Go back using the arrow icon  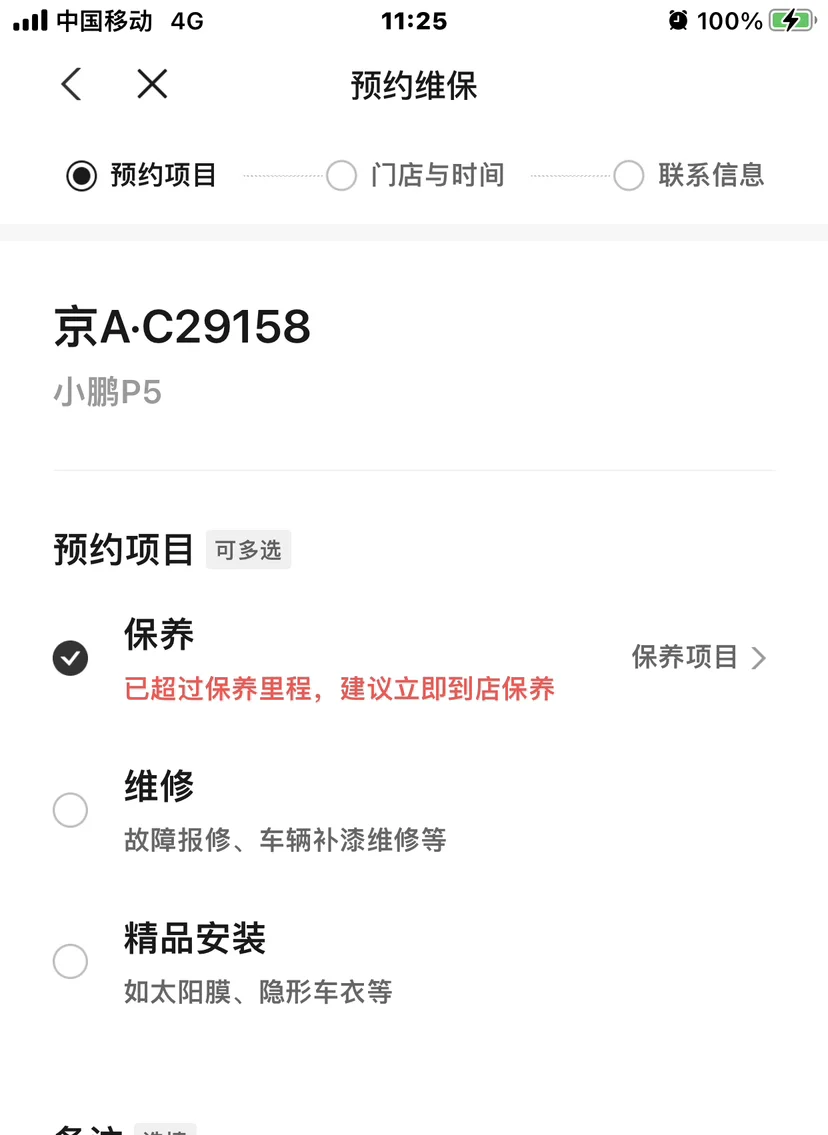coord(71,84)
